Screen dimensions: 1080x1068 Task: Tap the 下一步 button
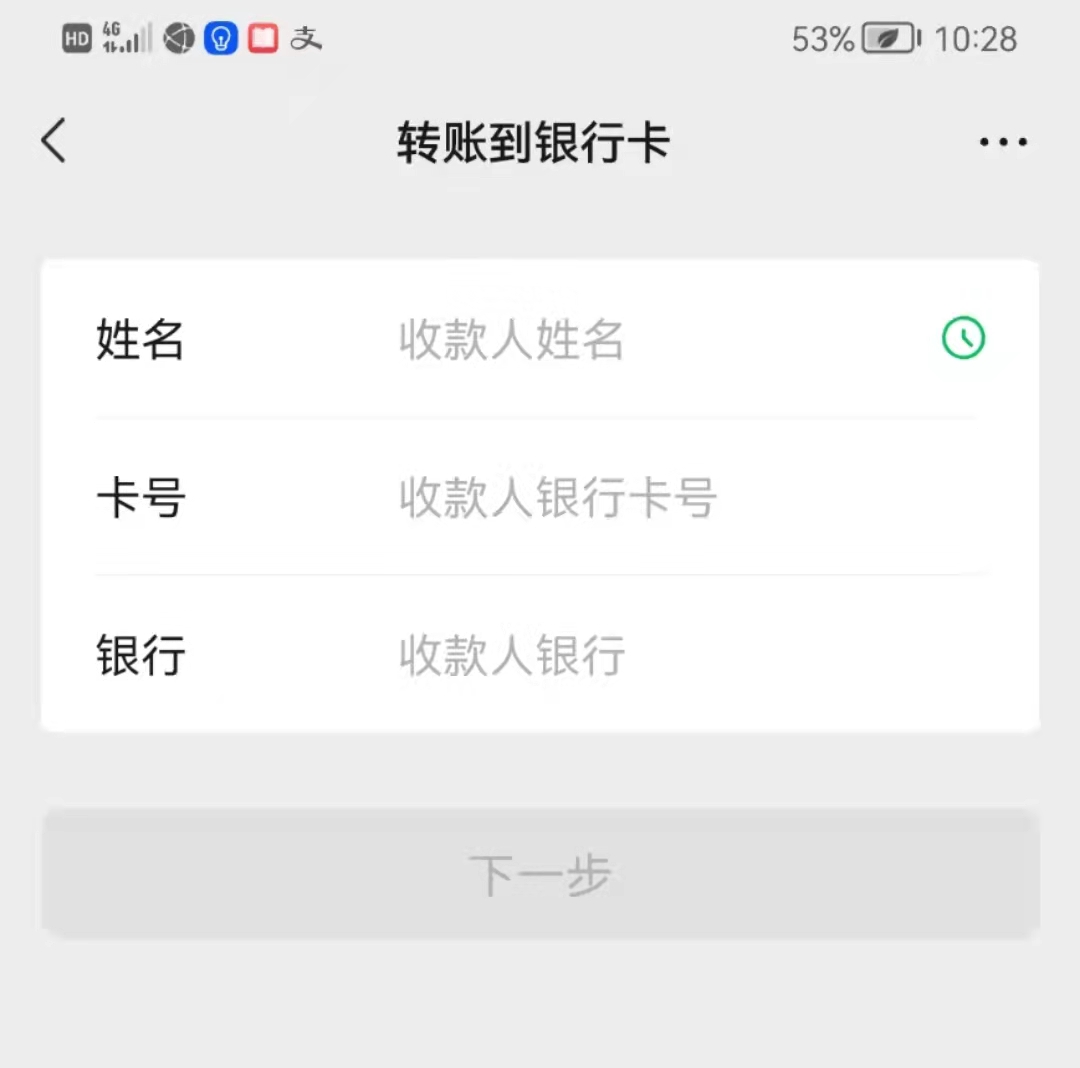540,875
